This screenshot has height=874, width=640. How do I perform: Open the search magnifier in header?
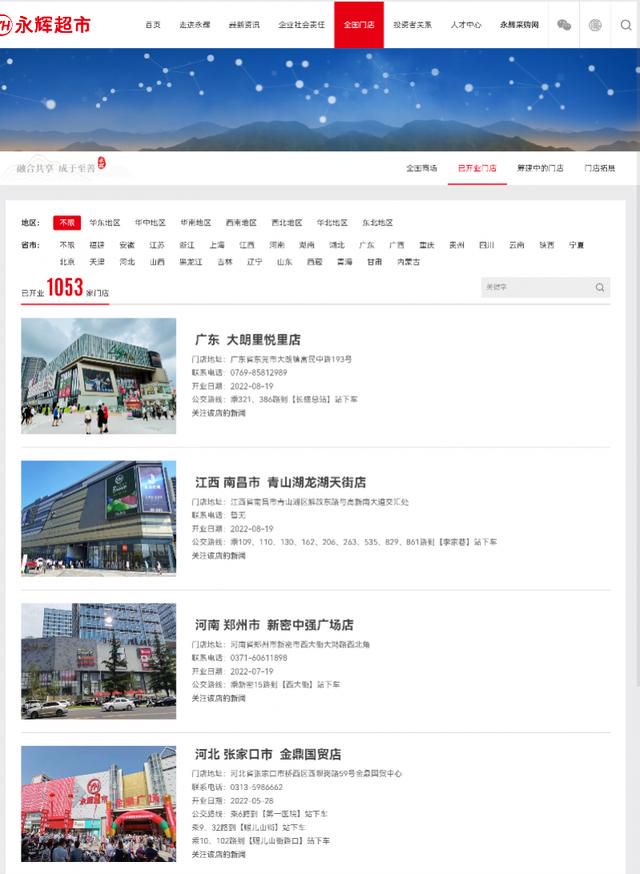[x=625, y=24]
